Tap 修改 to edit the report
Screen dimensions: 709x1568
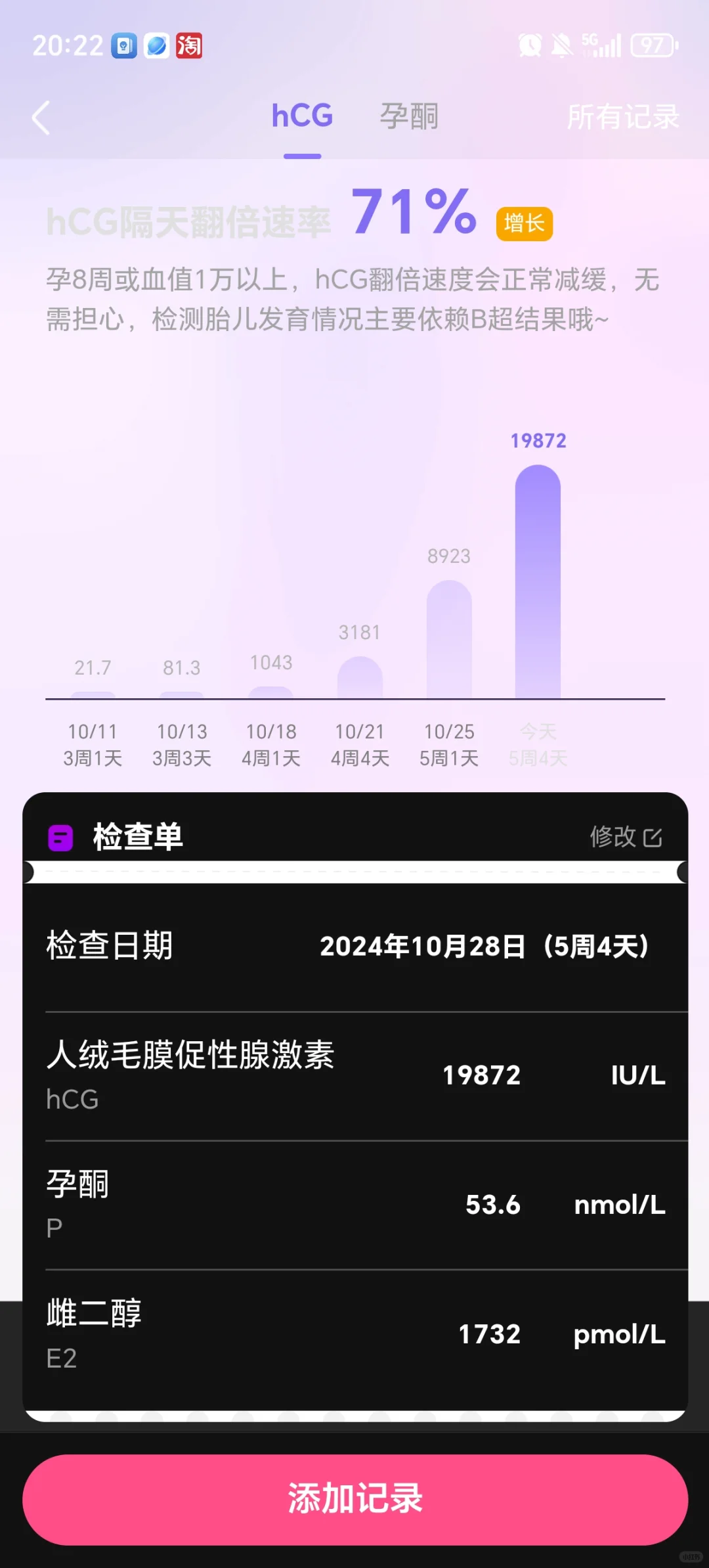coord(626,837)
